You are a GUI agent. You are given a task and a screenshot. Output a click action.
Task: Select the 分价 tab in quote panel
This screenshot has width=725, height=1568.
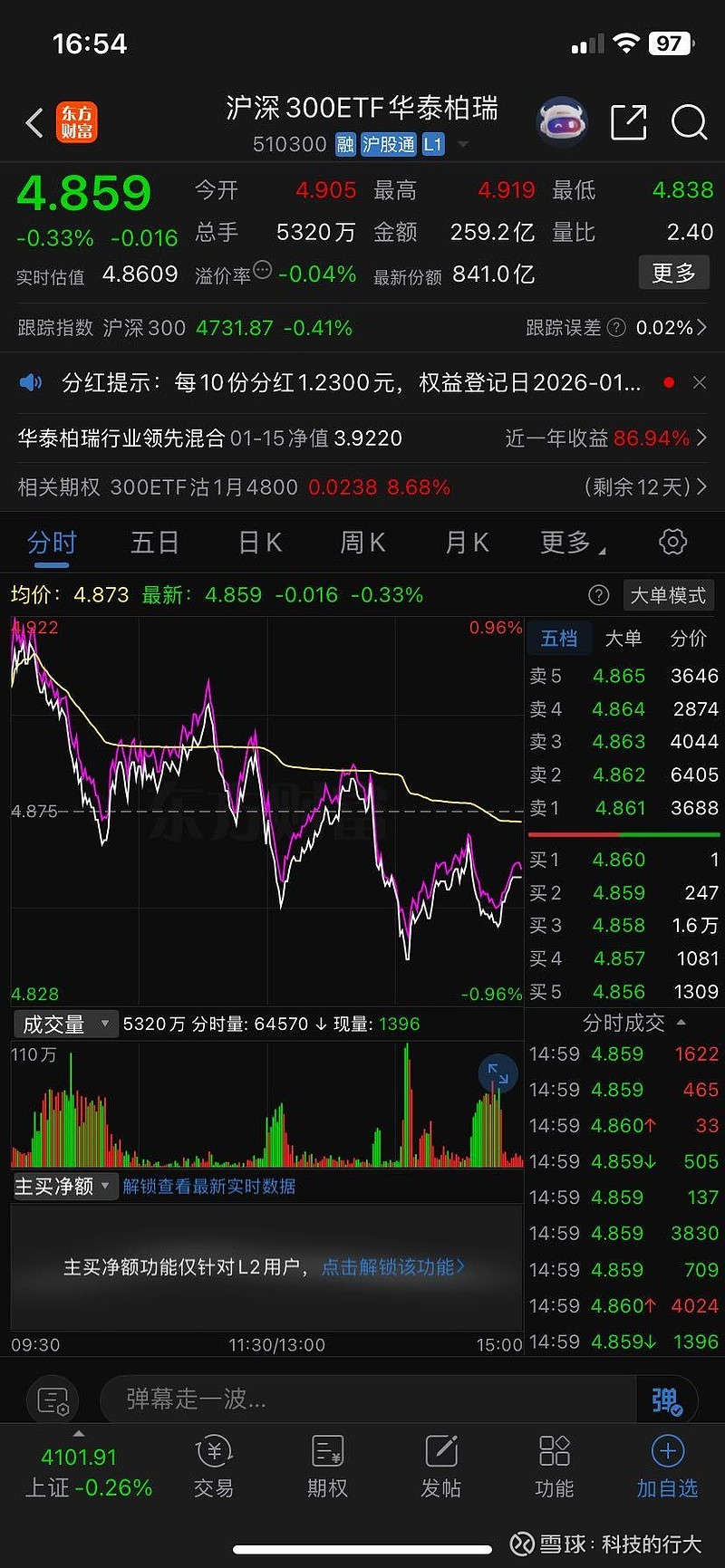tap(688, 639)
